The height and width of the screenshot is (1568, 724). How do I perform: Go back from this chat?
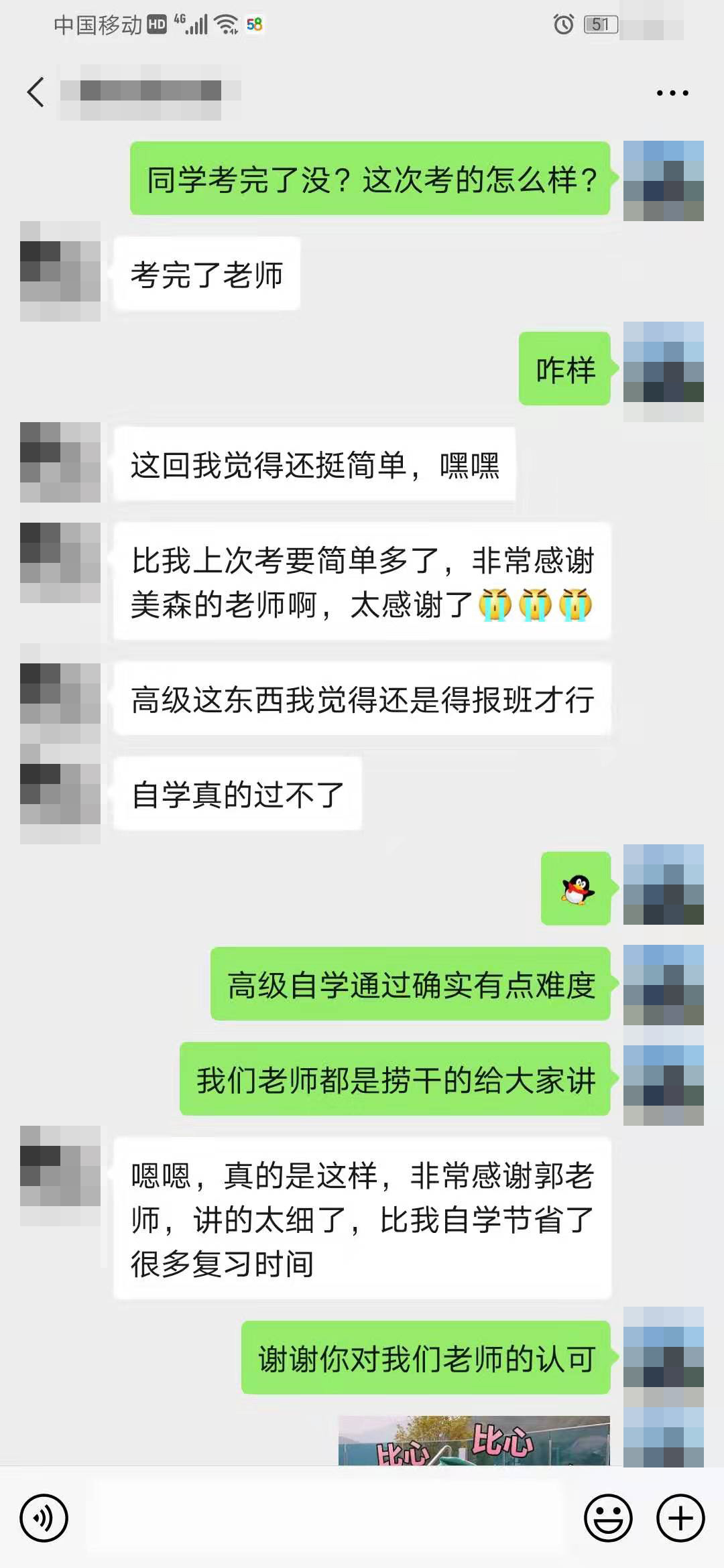point(36,92)
